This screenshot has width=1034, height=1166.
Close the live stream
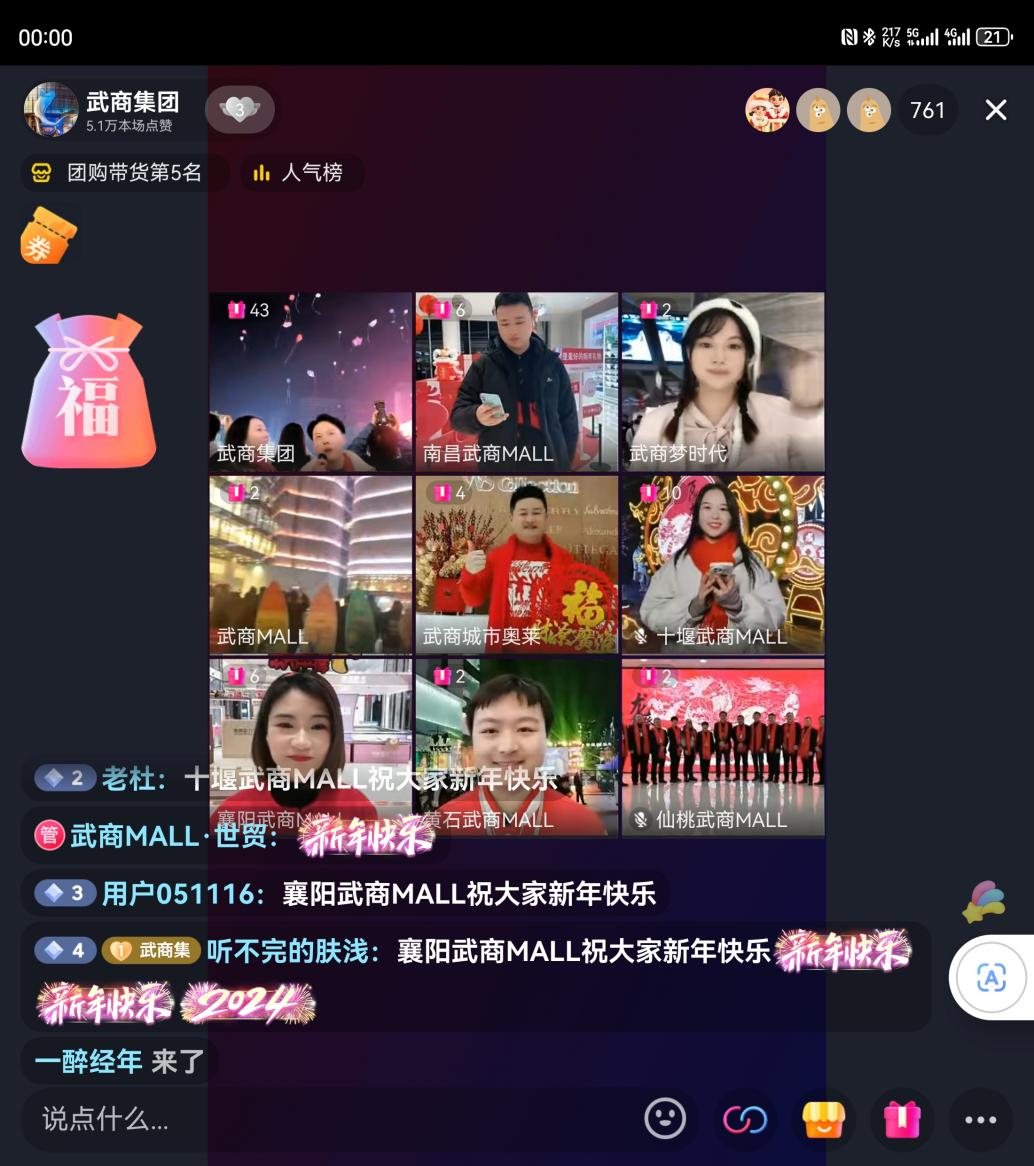tap(995, 110)
